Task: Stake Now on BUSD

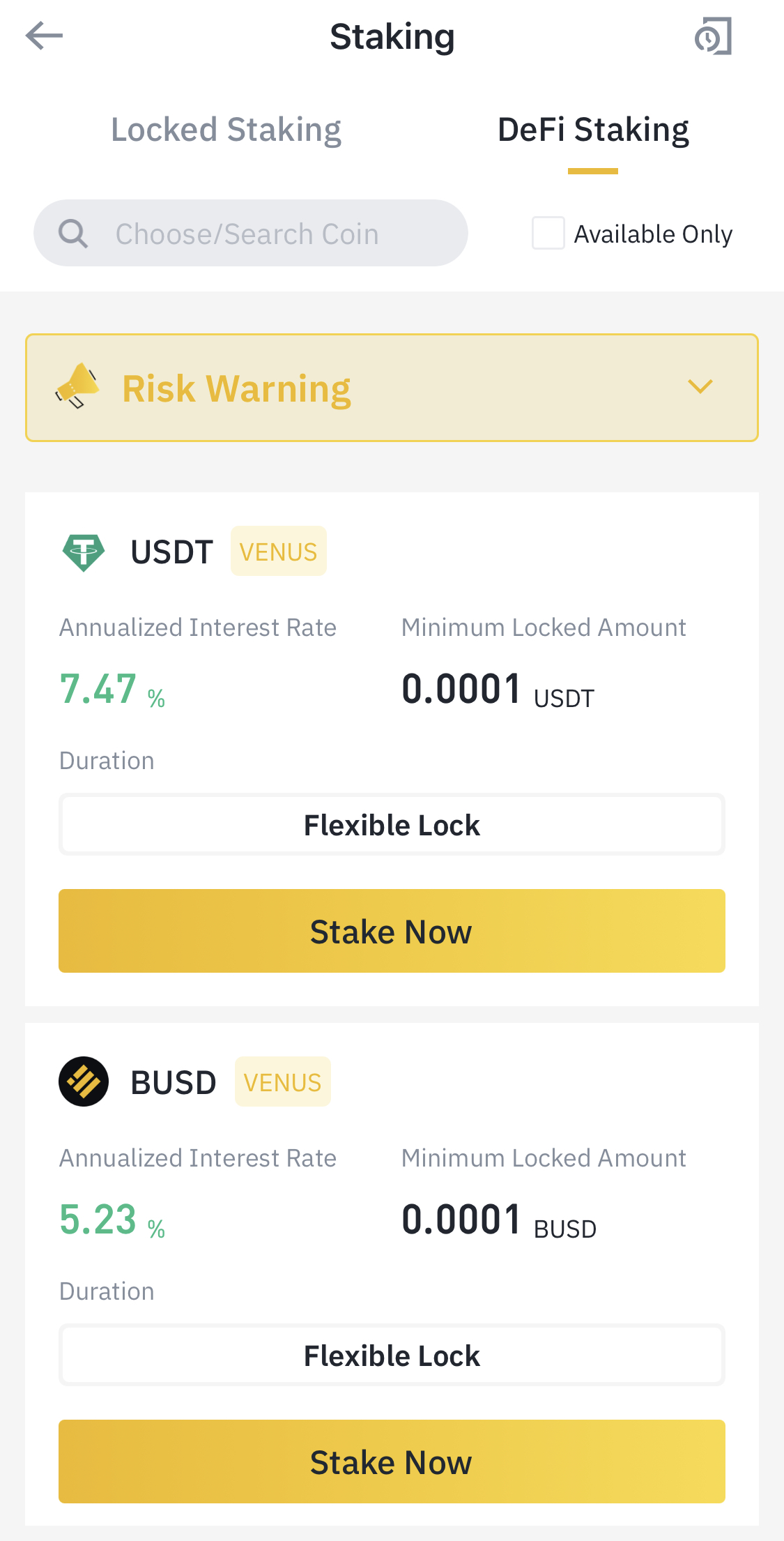Action: (x=392, y=1462)
